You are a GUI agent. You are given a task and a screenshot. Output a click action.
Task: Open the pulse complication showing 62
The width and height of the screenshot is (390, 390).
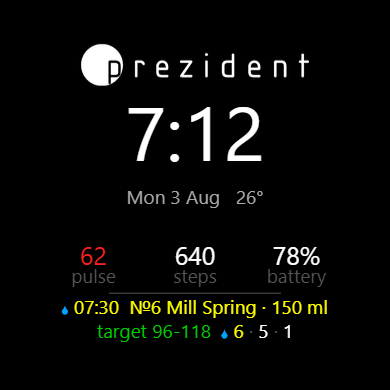(94, 266)
